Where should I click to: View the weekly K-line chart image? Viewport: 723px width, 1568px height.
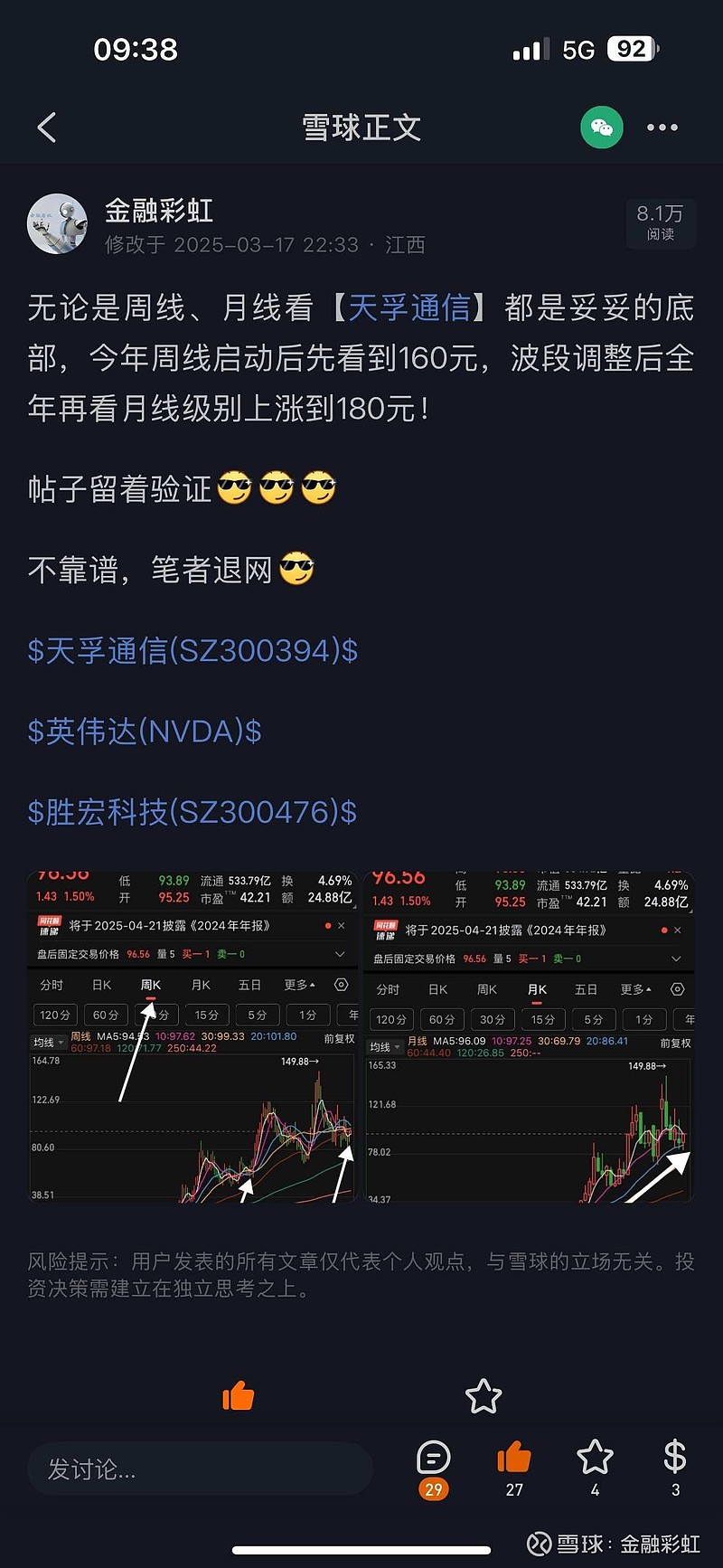click(x=193, y=1036)
